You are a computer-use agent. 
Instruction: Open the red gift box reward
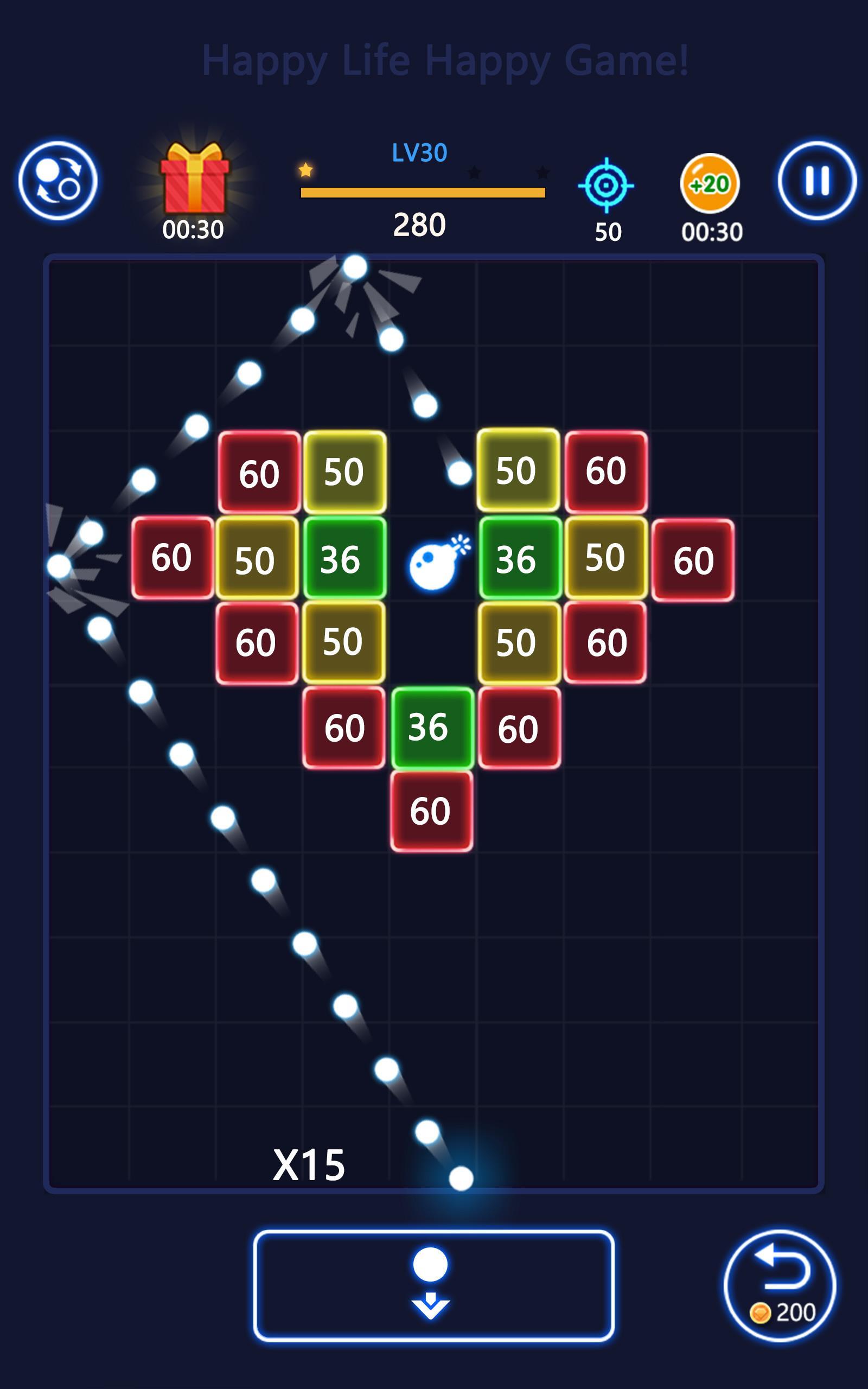[194, 177]
